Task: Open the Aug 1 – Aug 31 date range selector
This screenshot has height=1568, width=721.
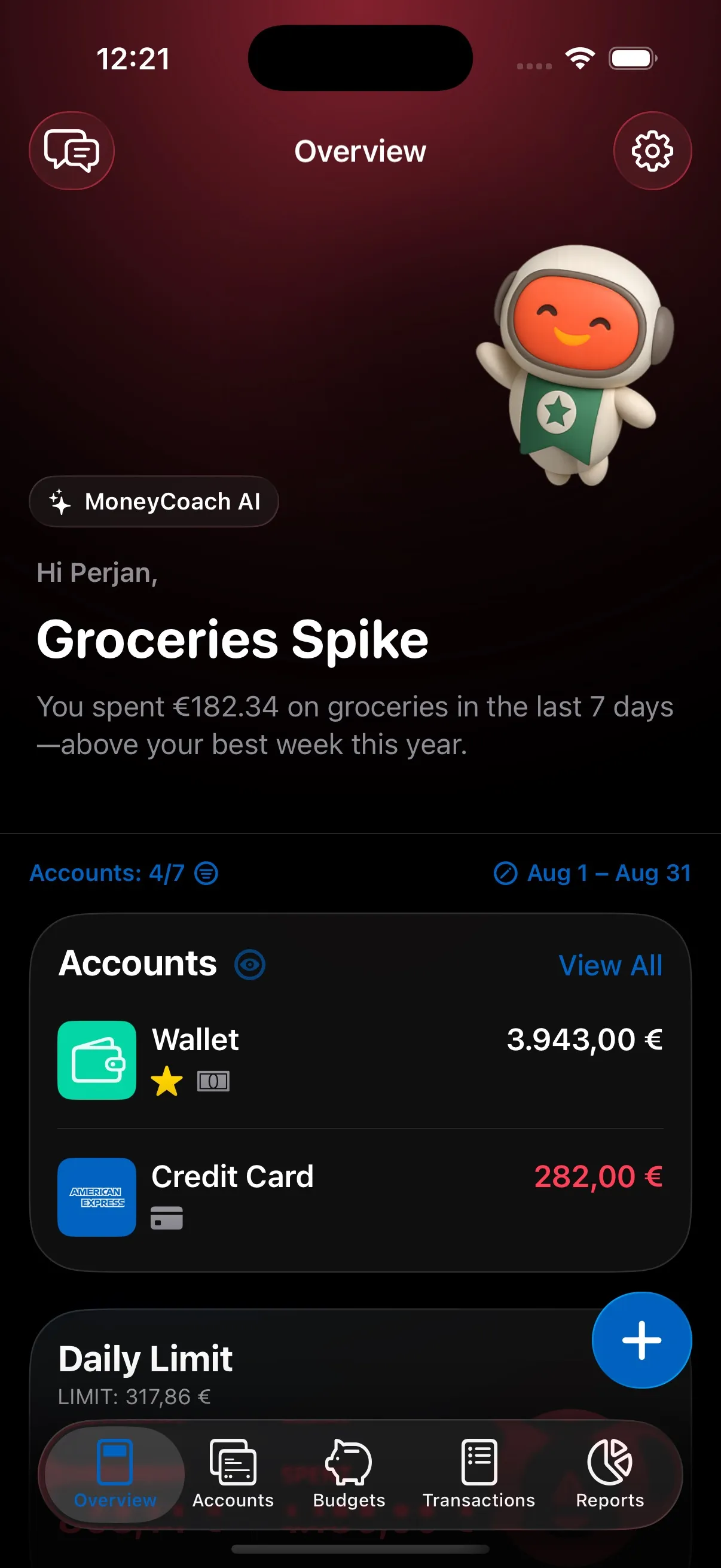Action: [x=592, y=873]
